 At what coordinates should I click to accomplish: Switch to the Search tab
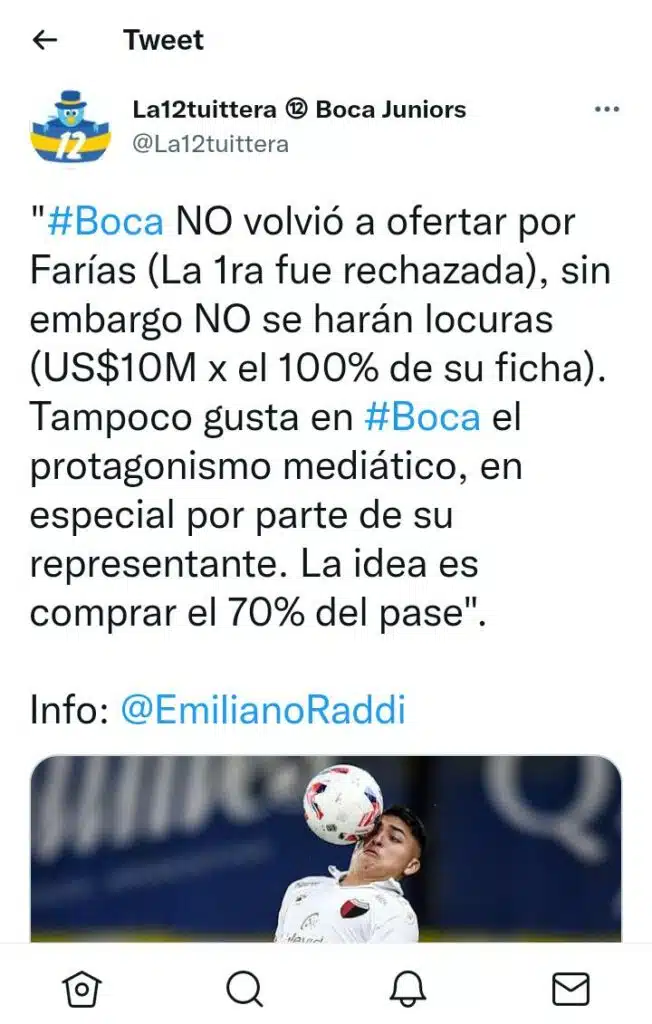(x=243, y=989)
